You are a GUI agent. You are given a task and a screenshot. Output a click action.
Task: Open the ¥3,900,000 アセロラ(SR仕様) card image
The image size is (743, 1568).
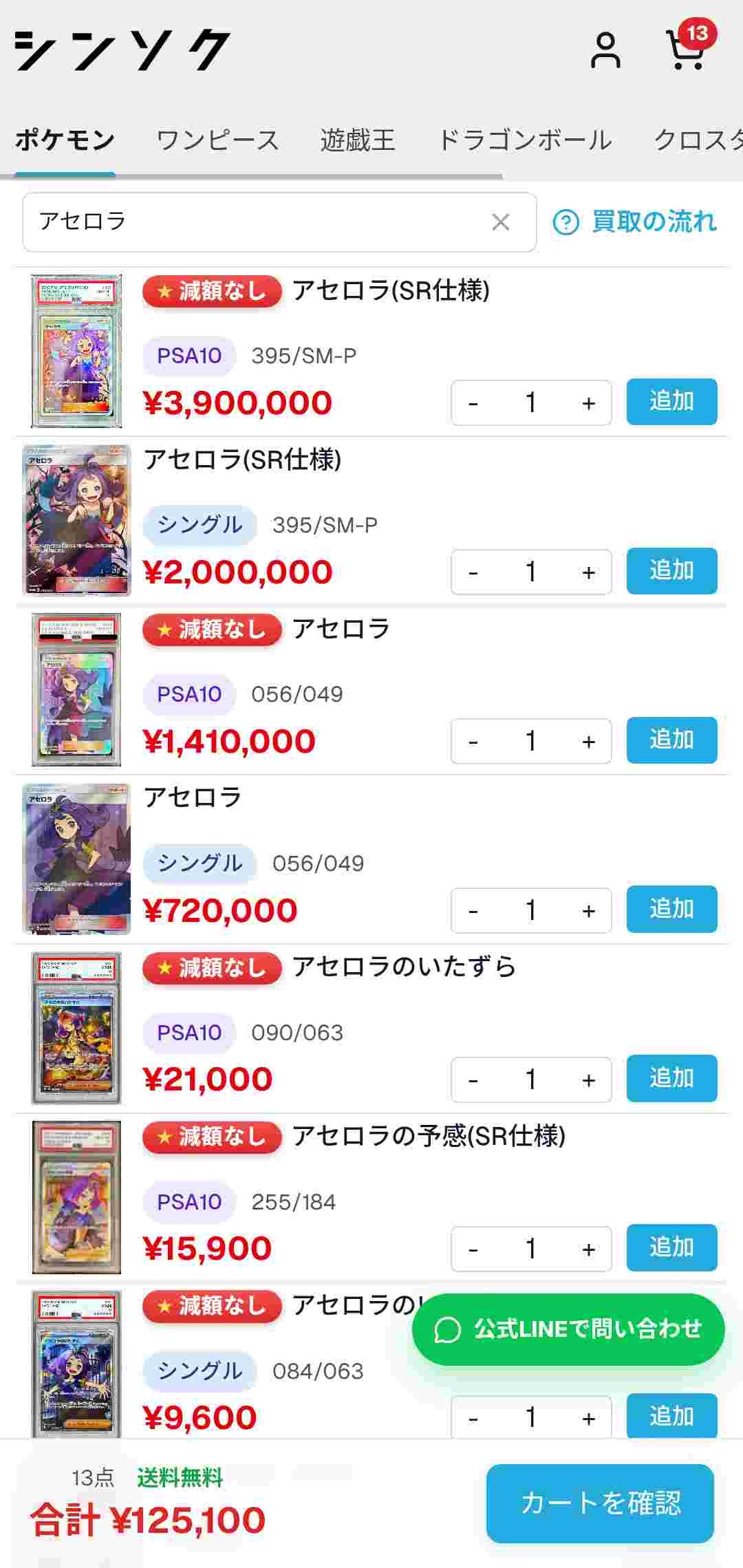76,351
